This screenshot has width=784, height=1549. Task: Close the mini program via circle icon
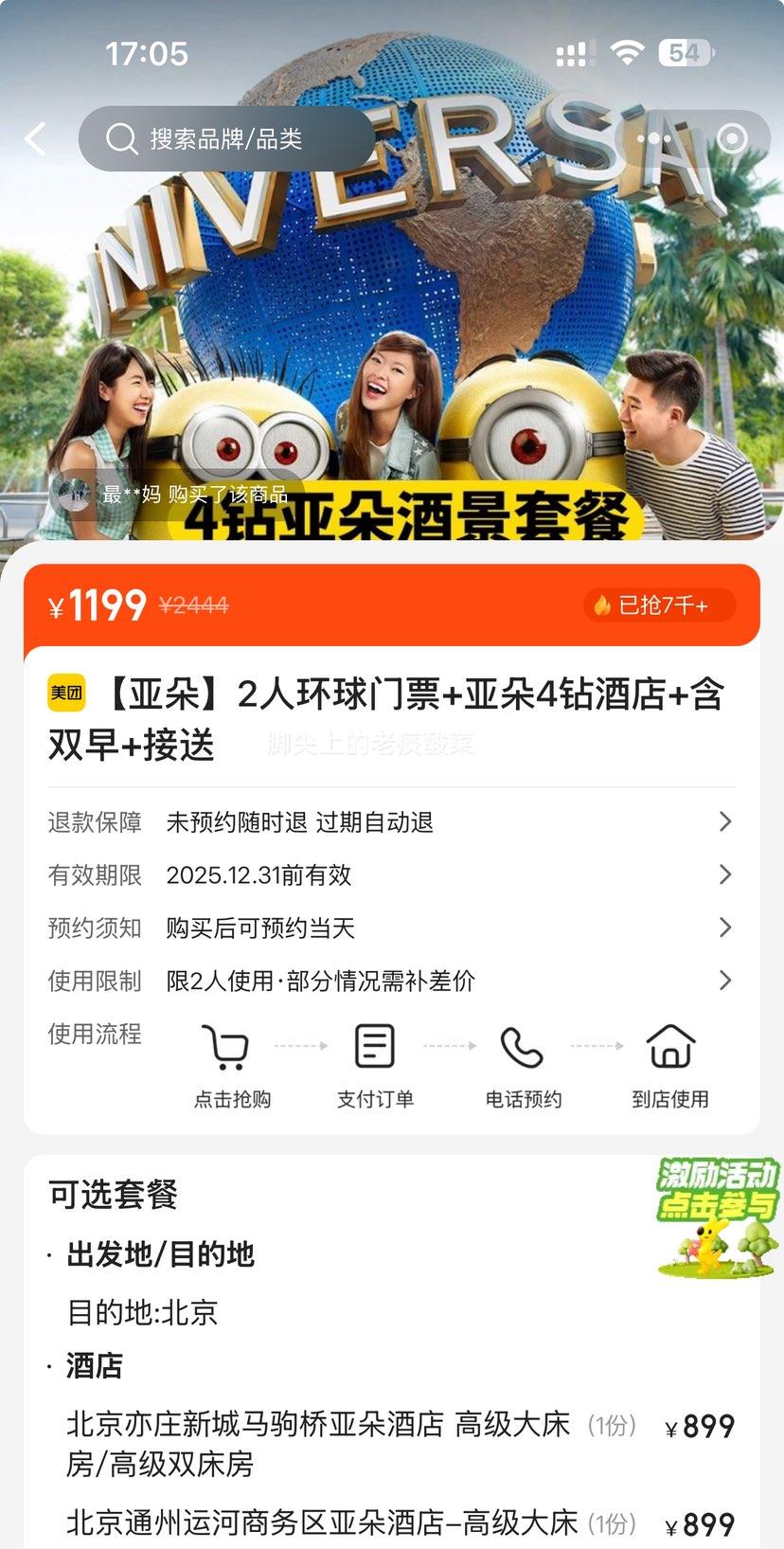[731, 139]
